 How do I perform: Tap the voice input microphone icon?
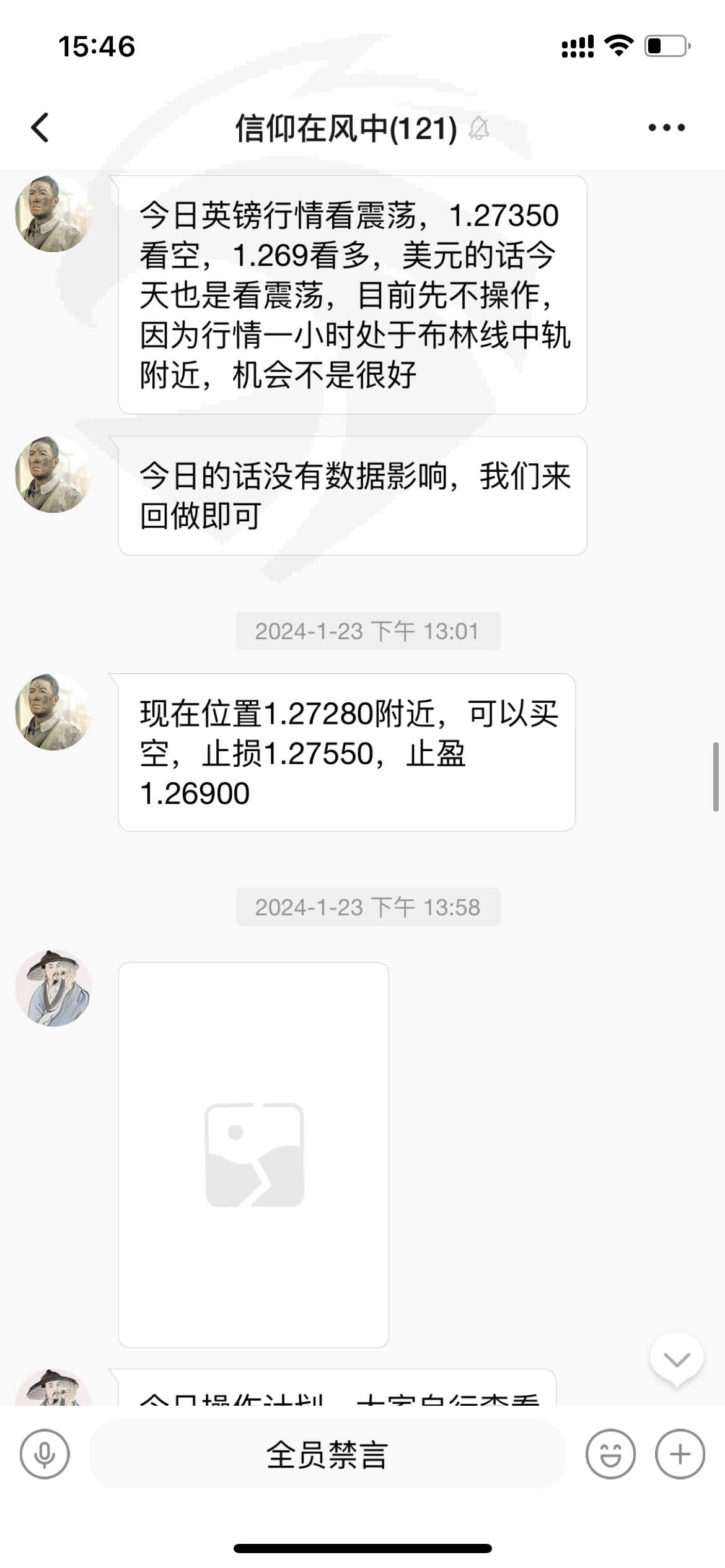[45, 1454]
